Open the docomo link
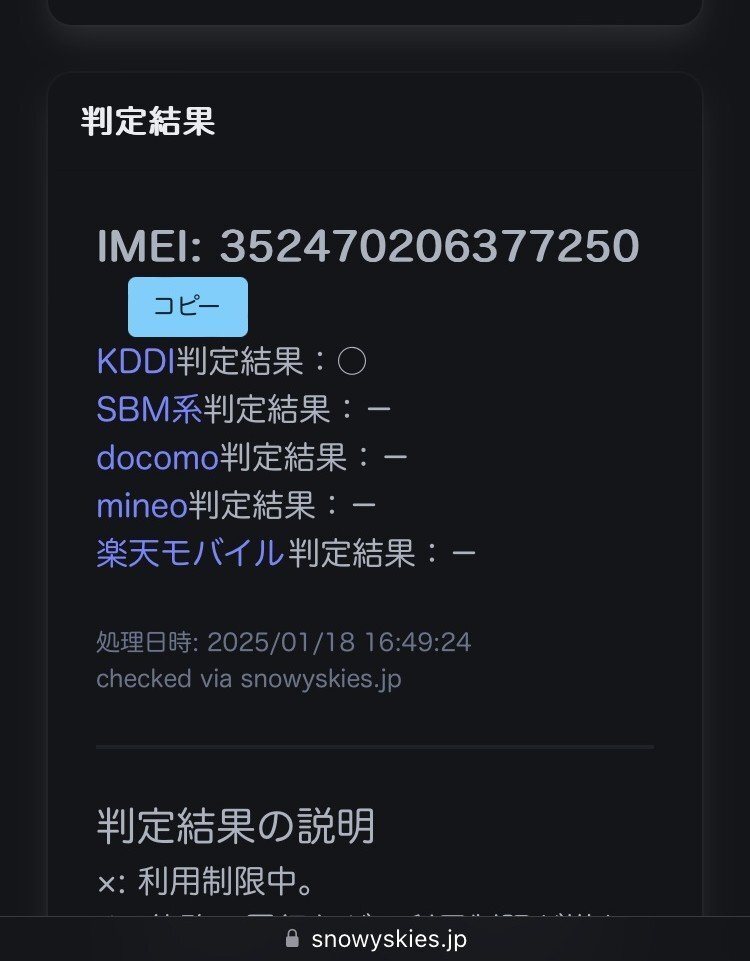 click(157, 457)
